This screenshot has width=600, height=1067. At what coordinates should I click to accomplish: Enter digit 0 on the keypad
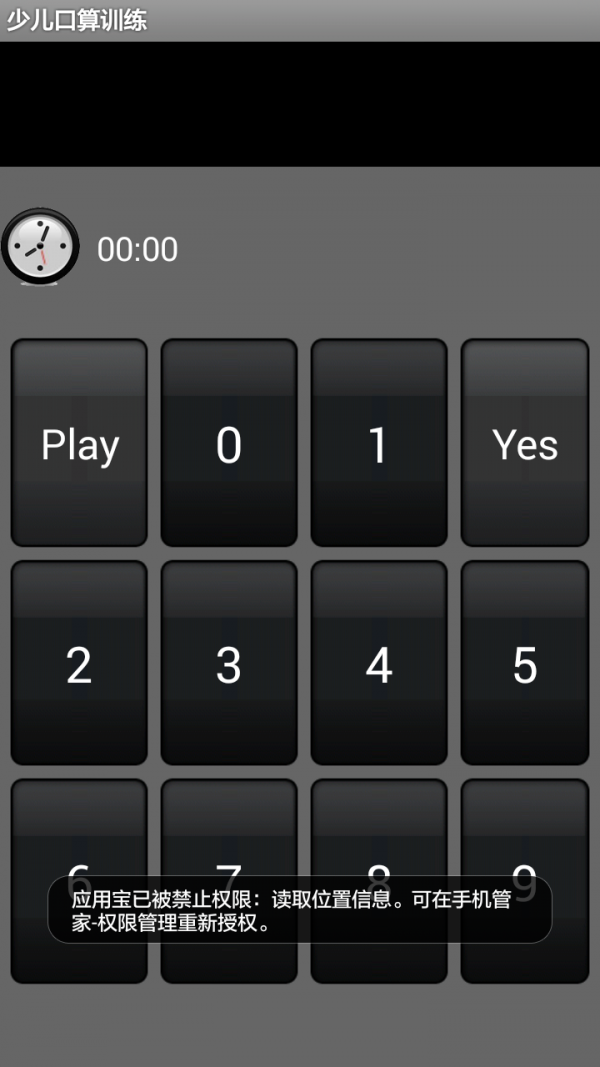(229, 443)
